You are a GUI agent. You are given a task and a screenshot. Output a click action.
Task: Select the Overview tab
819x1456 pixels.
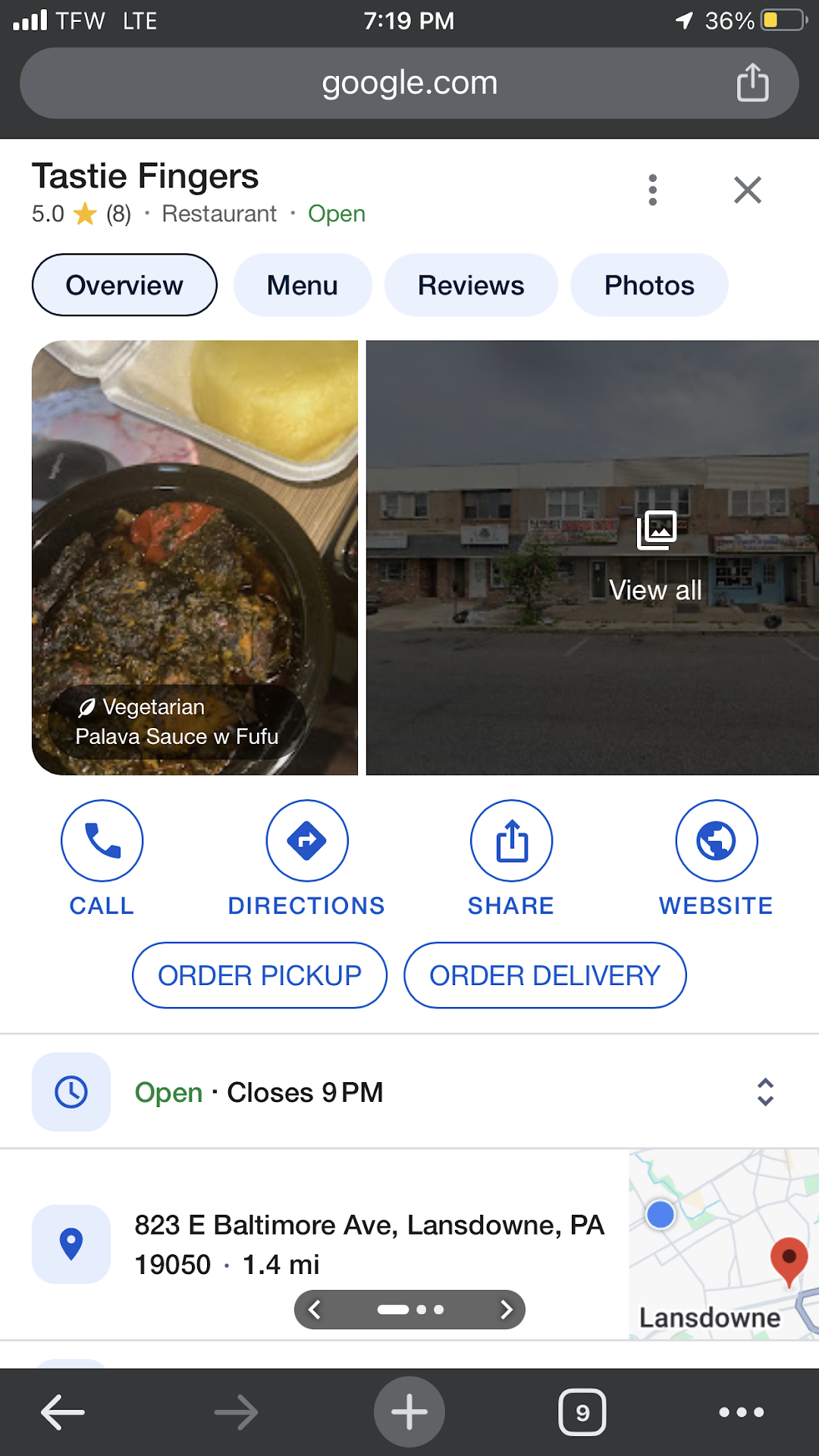pyautogui.click(x=124, y=285)
